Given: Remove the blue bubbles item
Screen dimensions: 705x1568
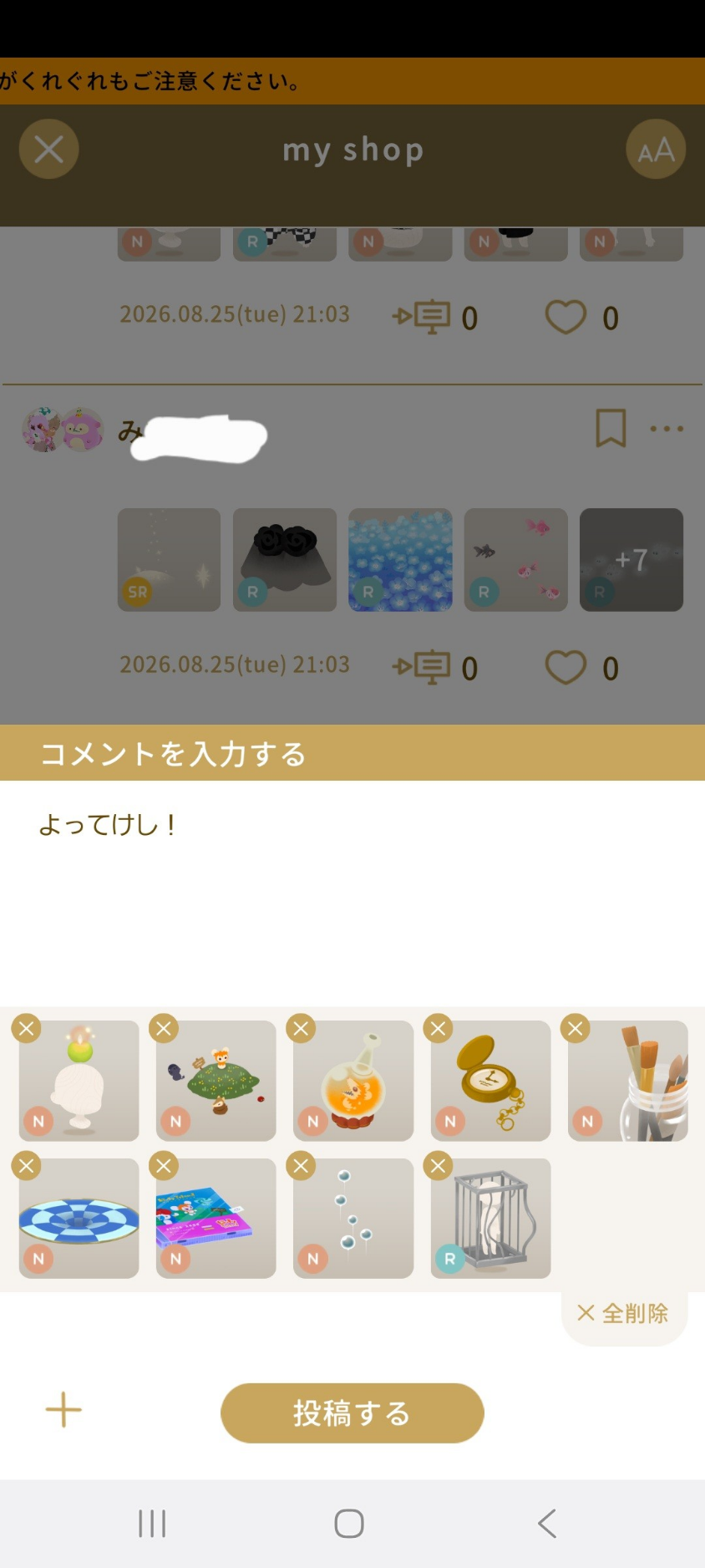Looking at the screenshot, I should pyautogui.click(x=301, y=1165).
